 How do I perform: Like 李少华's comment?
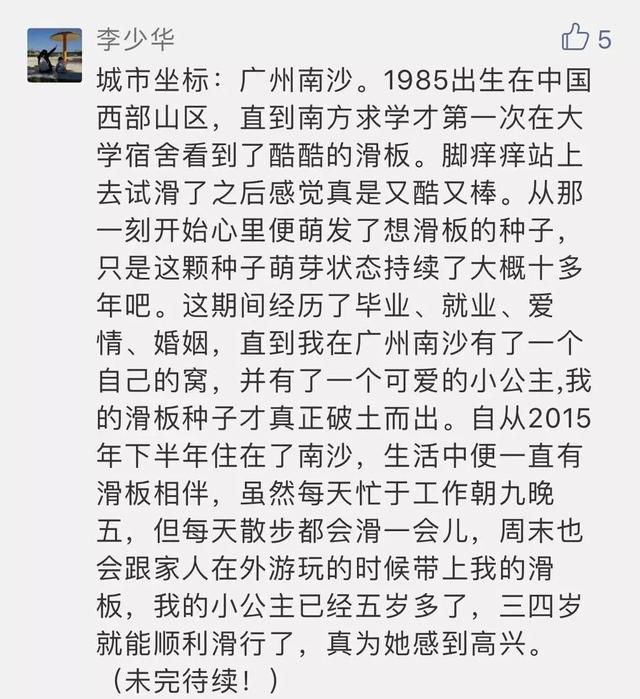(575, 38)
